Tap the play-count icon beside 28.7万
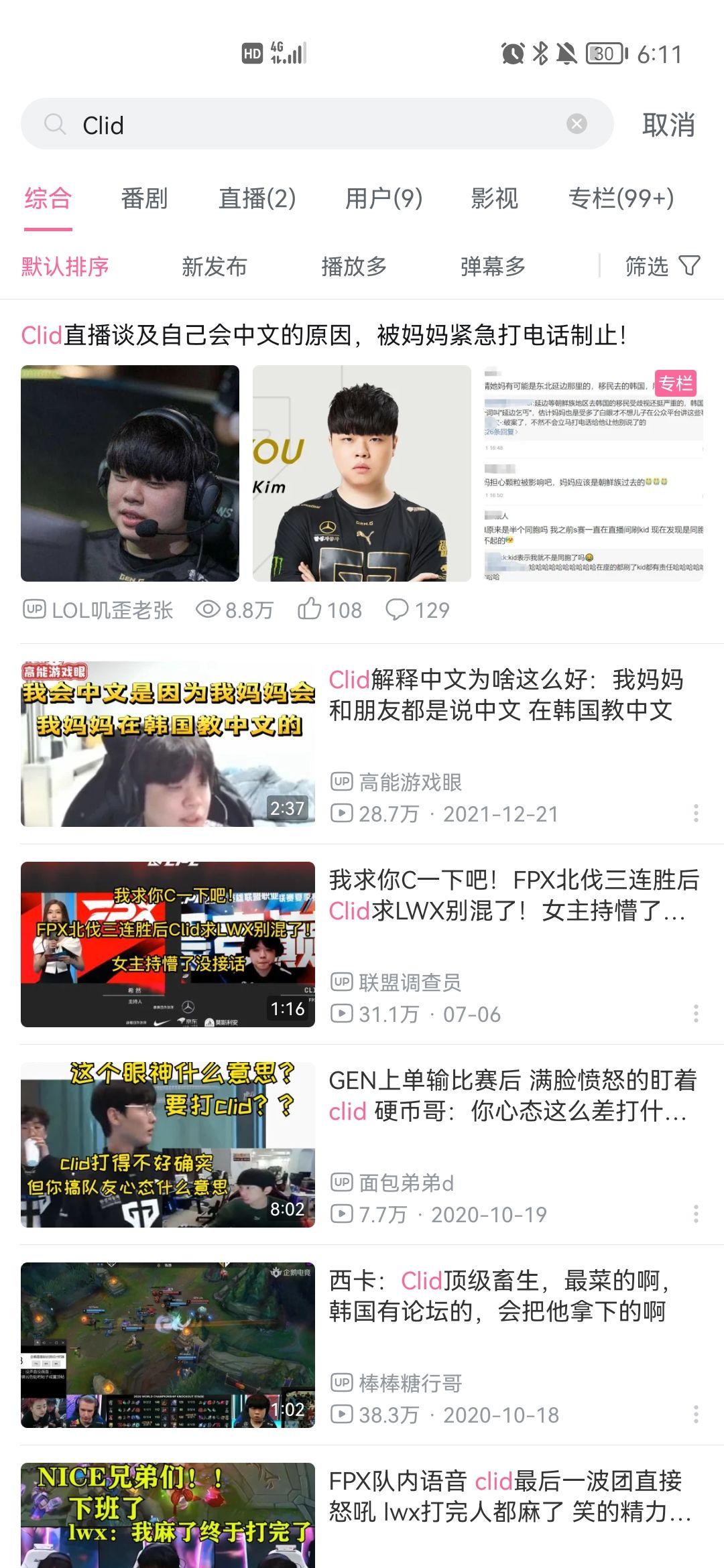Screen dimensions: 724x1568 tap(342, 814)
